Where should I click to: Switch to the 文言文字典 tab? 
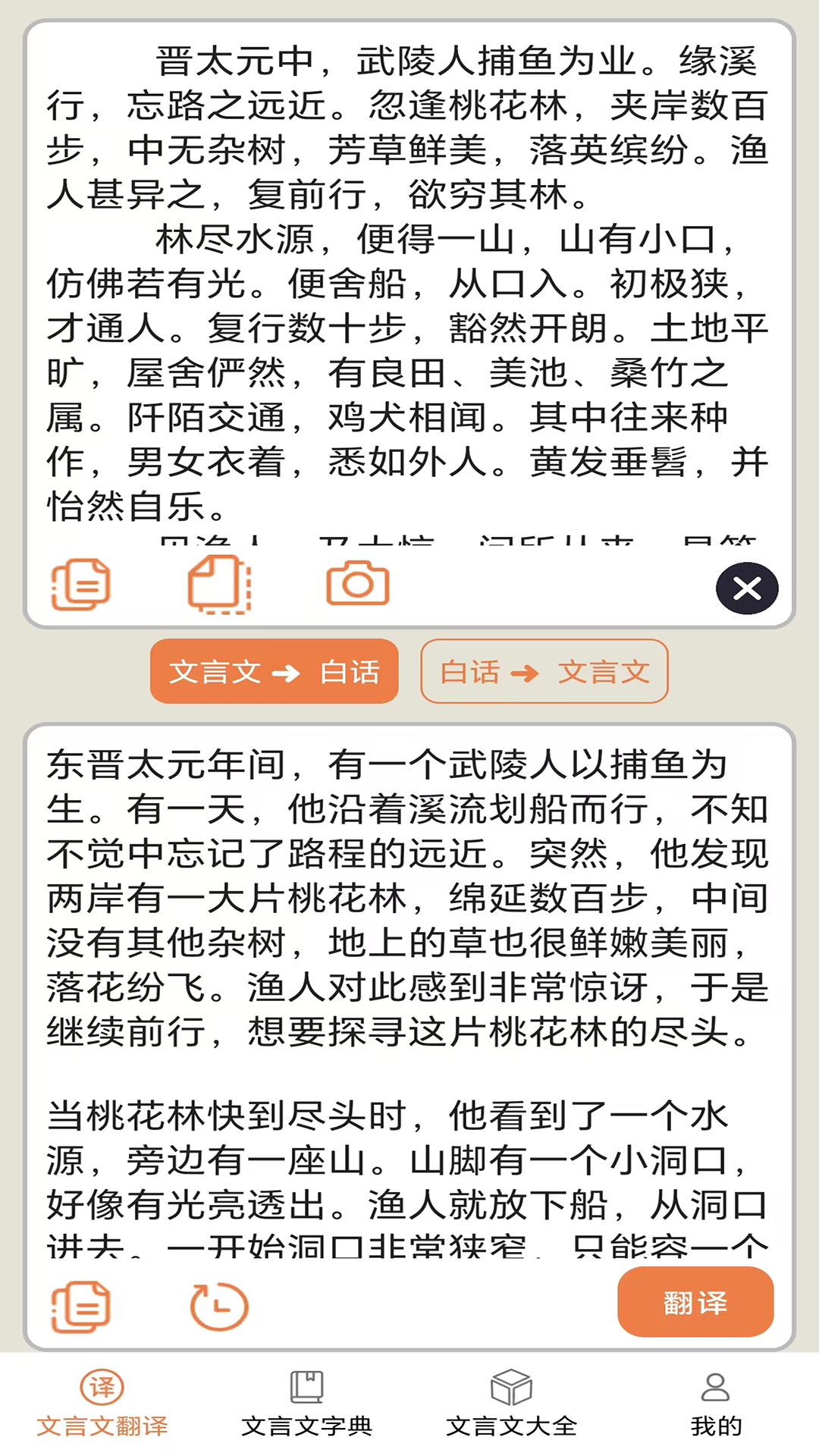(307, 1404)
